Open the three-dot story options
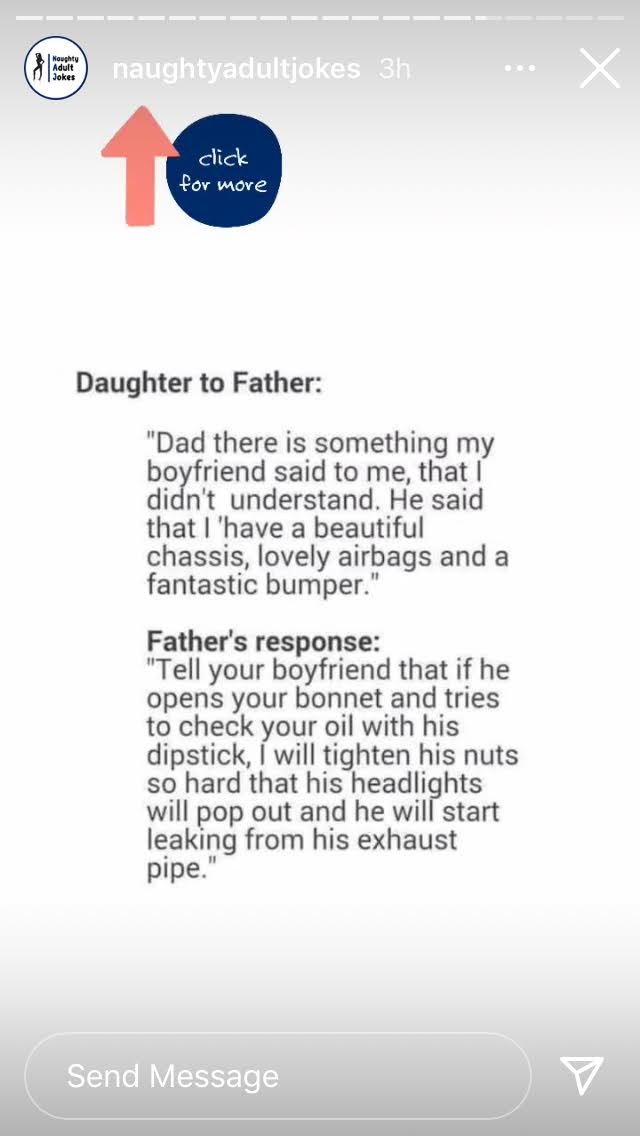 pos(520,68)
